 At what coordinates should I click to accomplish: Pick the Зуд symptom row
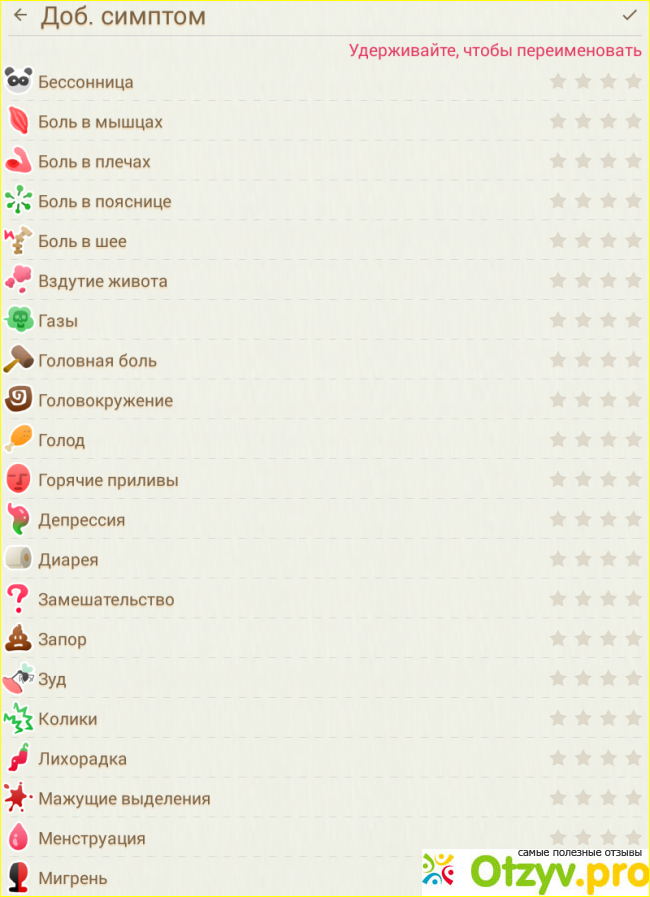pyautogui.click(x=52, y=680)
